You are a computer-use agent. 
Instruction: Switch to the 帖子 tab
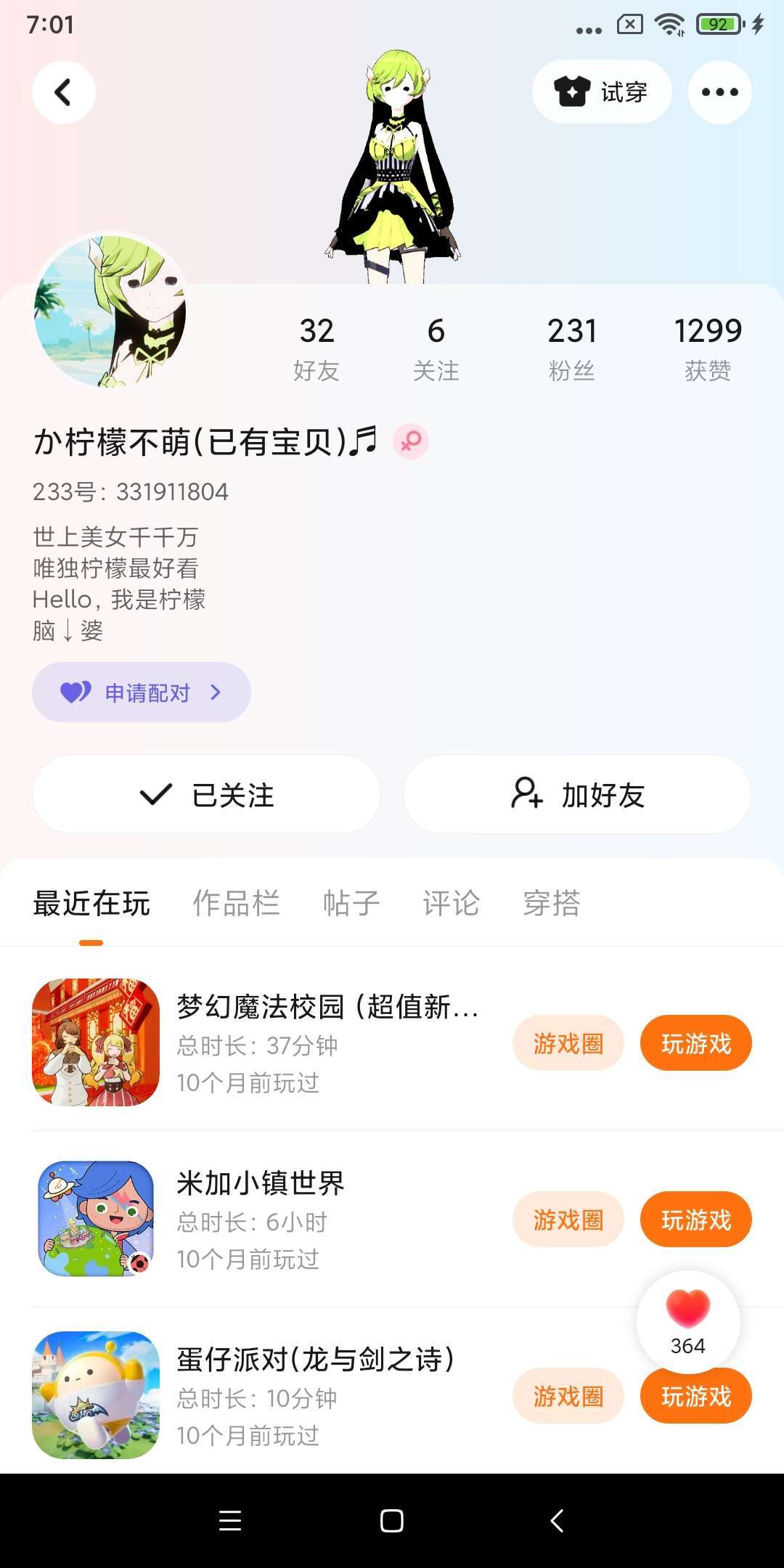(x=351, y=904)
